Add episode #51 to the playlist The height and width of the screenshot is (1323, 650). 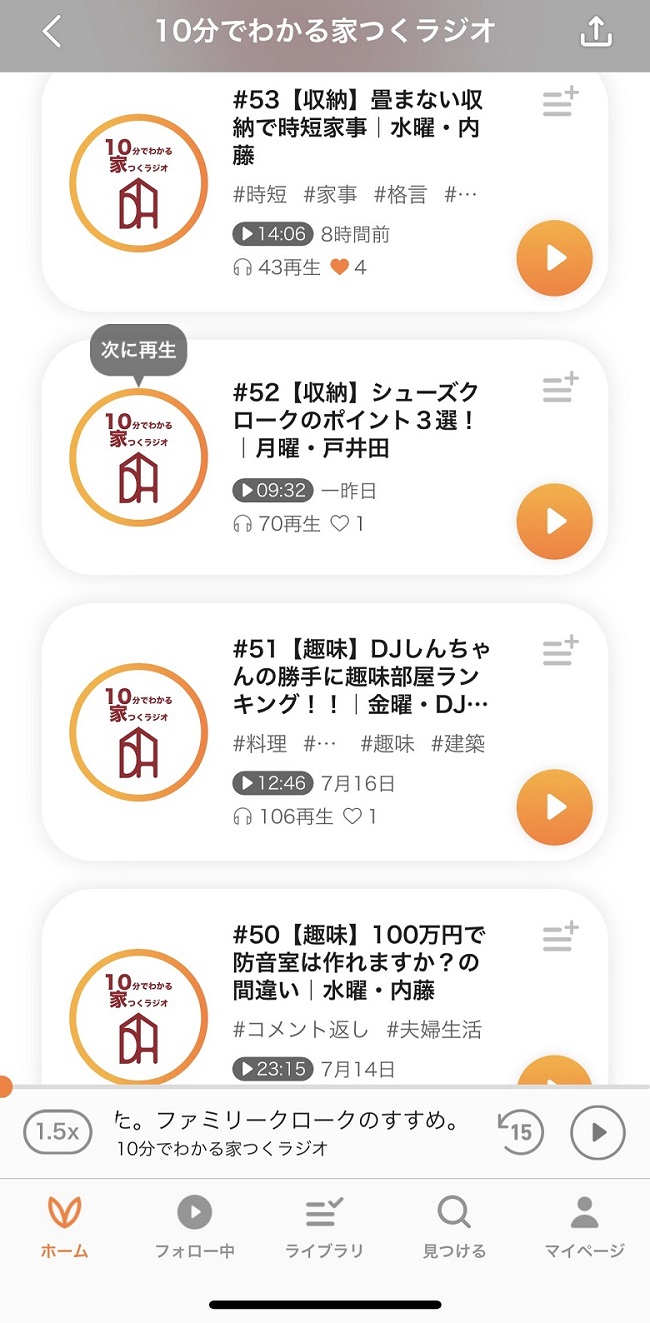click(561, 650)
